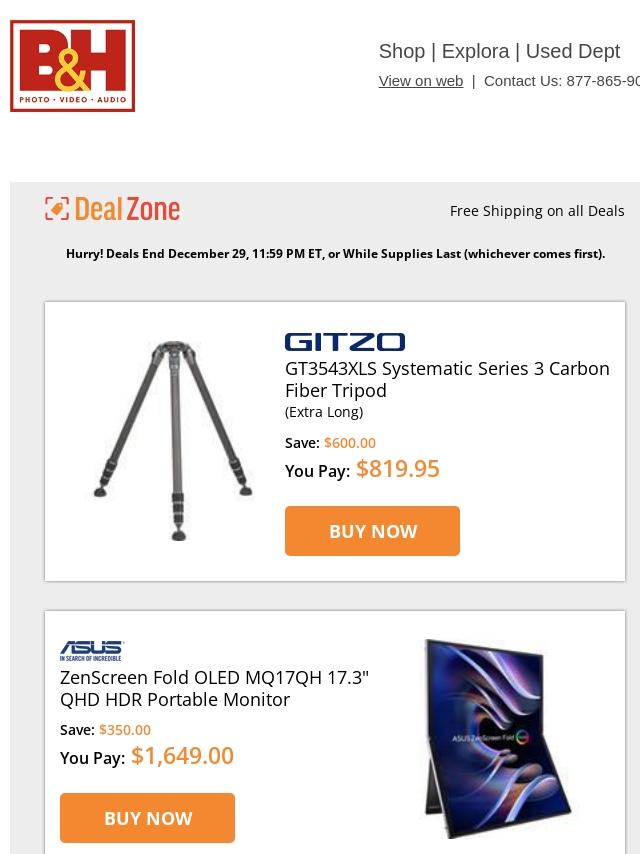Viewport: 640px width, 854px height.
Task: Open the Gitzo tripod product image
Action: 172,441
